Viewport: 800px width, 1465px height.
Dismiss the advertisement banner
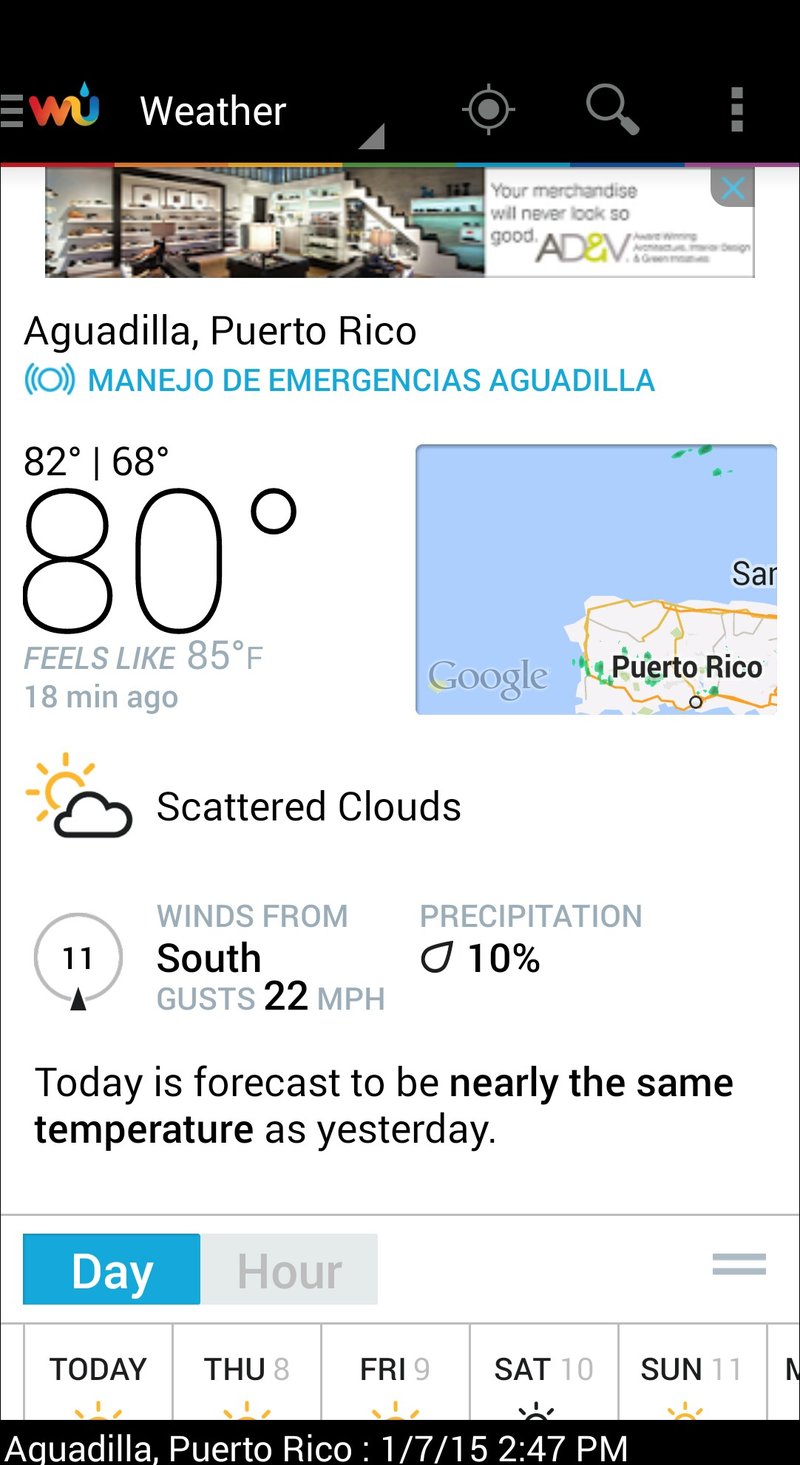(x=733, y=188)
